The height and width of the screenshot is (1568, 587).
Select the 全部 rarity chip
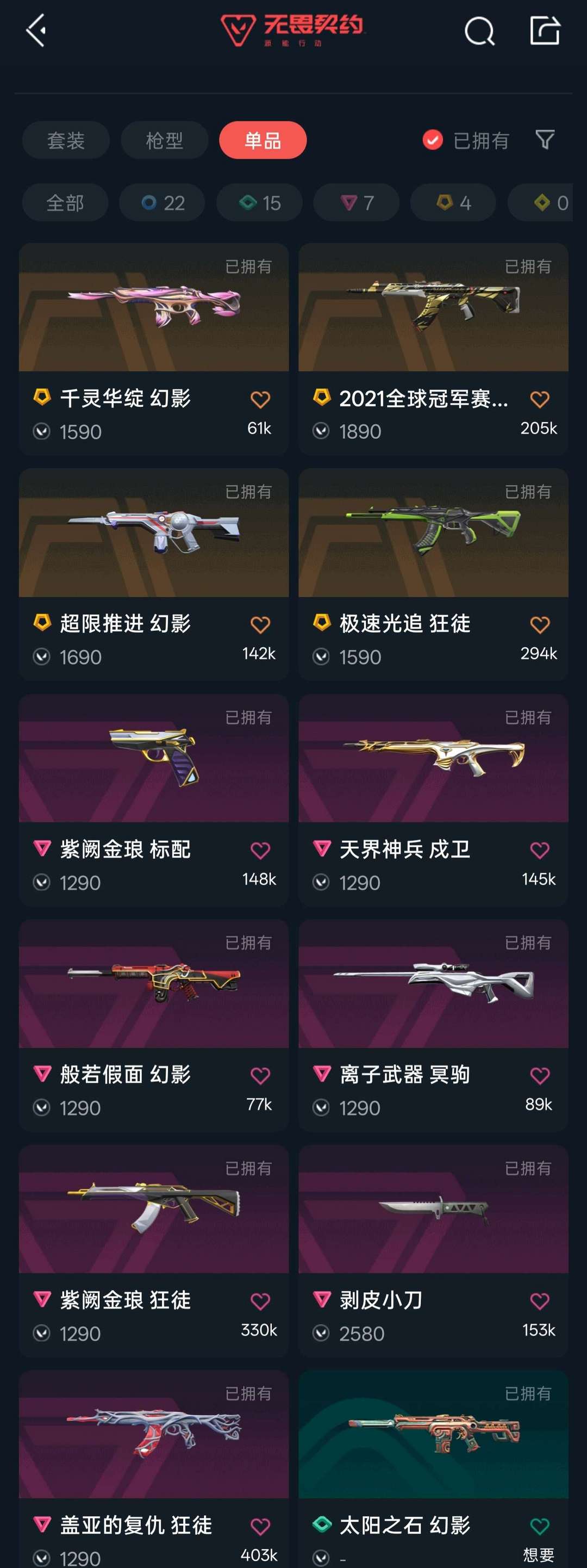pos(65,203)
